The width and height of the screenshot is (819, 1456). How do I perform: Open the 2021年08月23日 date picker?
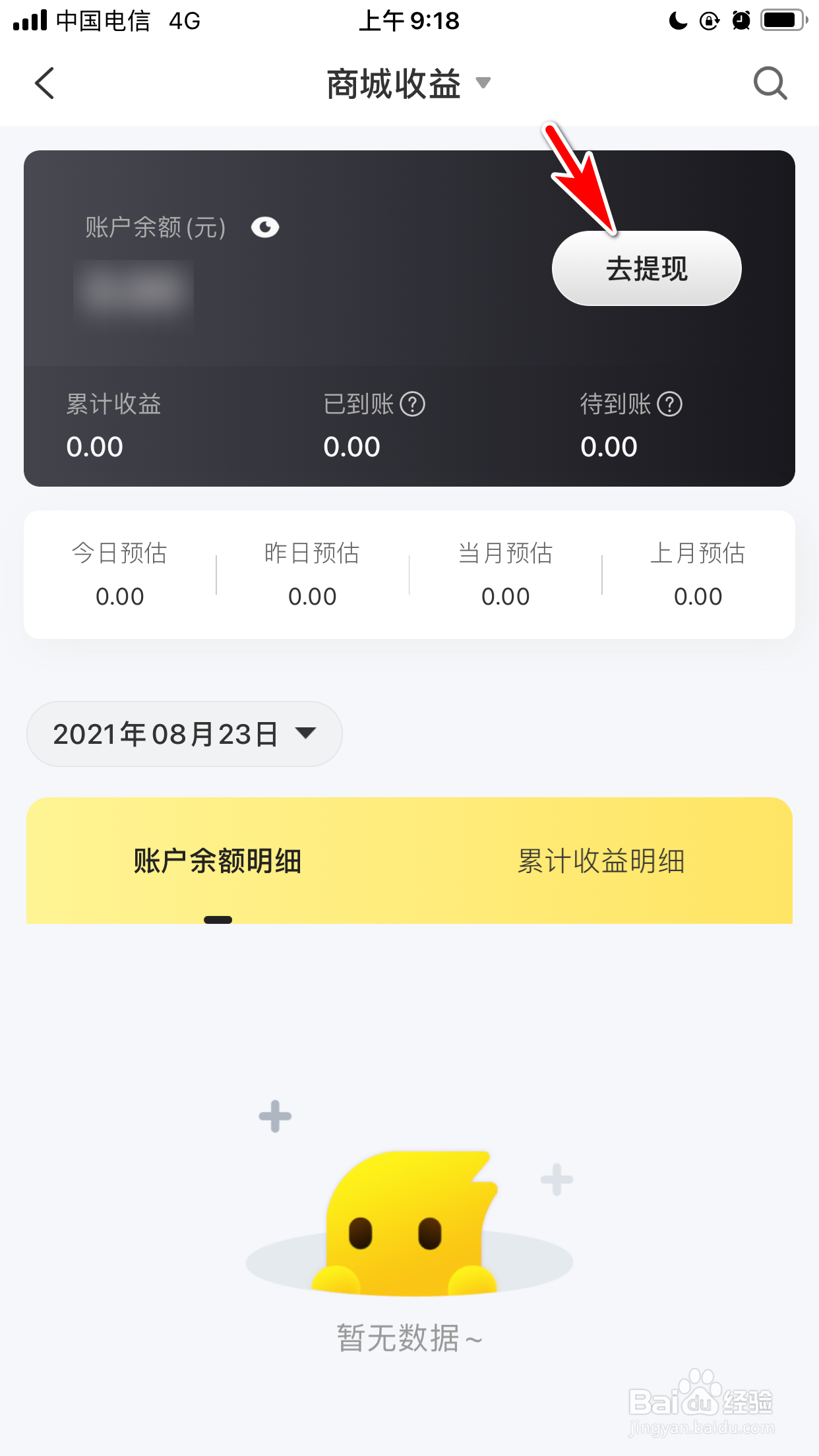[x=185, y=734]
